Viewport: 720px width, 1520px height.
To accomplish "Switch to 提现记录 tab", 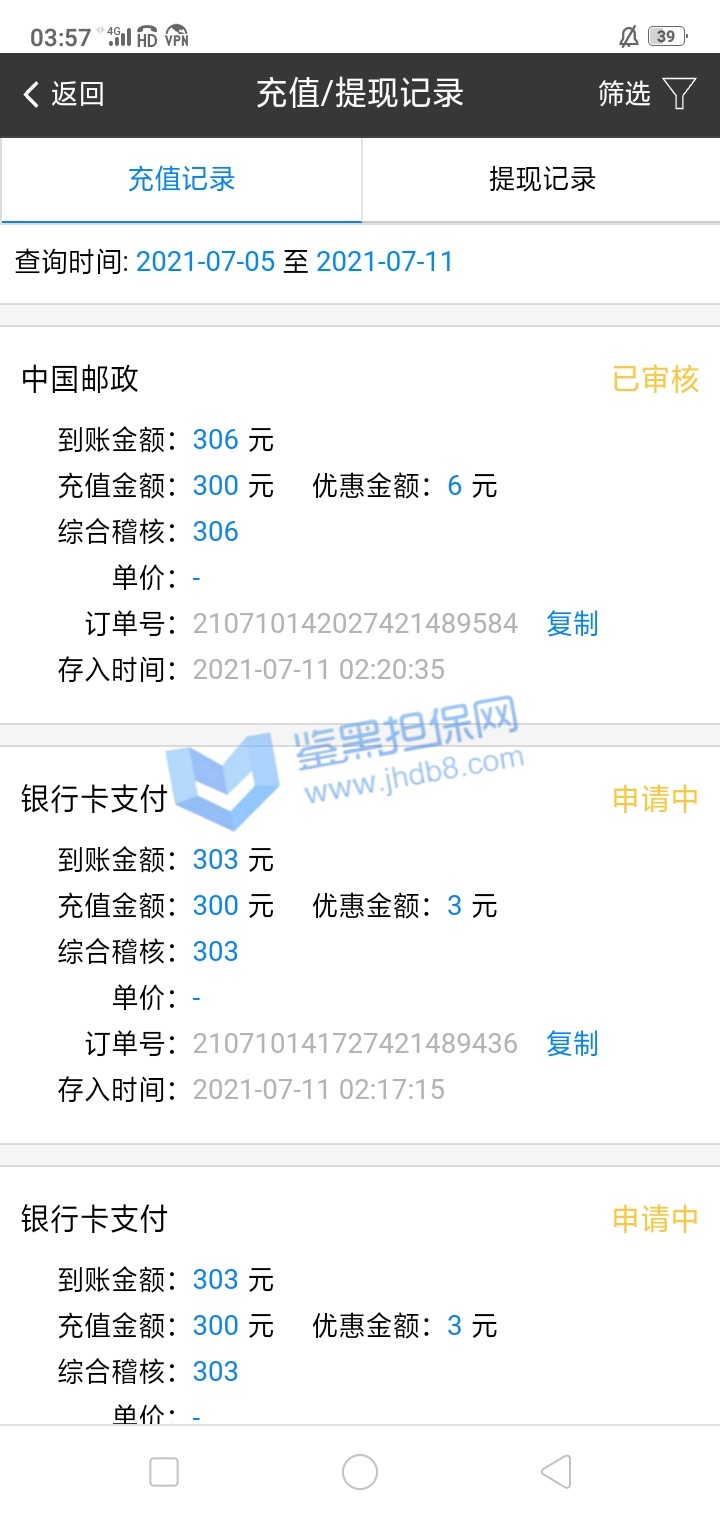I will tap(541, 180).
